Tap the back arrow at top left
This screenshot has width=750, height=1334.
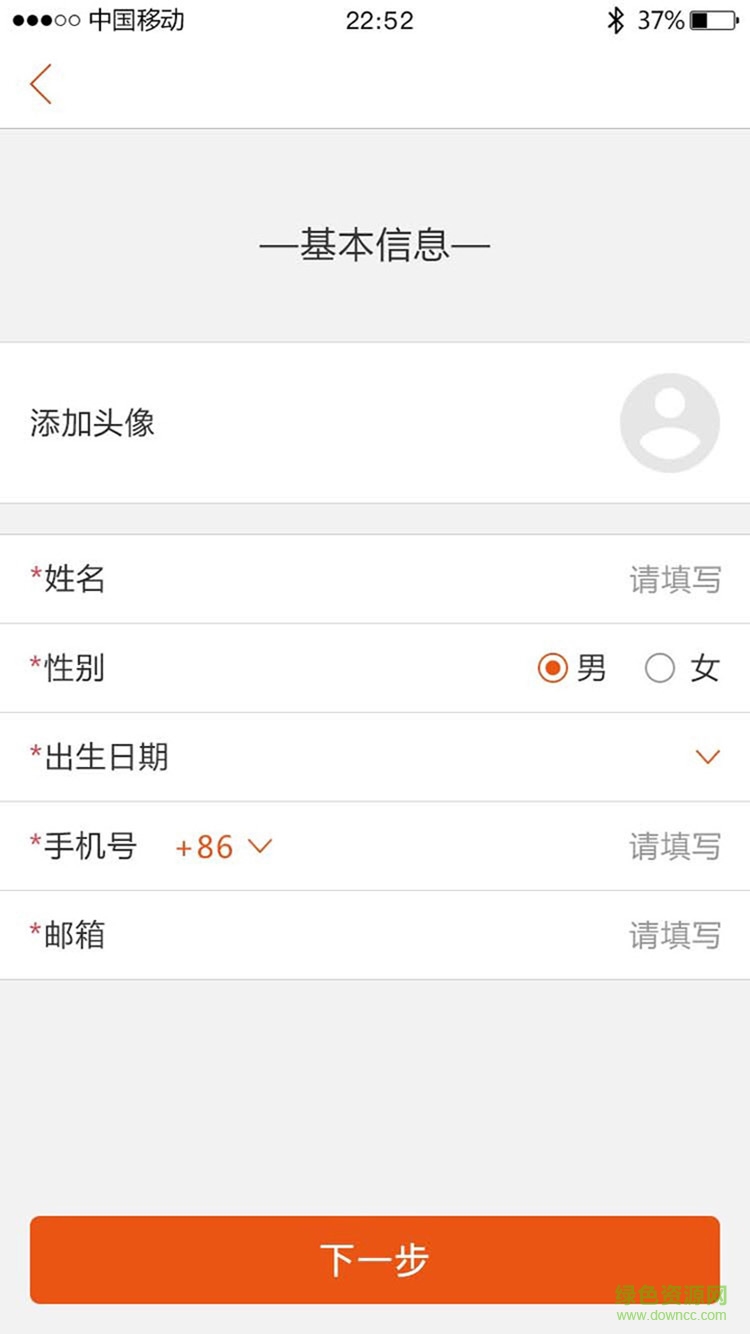pos(40,83)
